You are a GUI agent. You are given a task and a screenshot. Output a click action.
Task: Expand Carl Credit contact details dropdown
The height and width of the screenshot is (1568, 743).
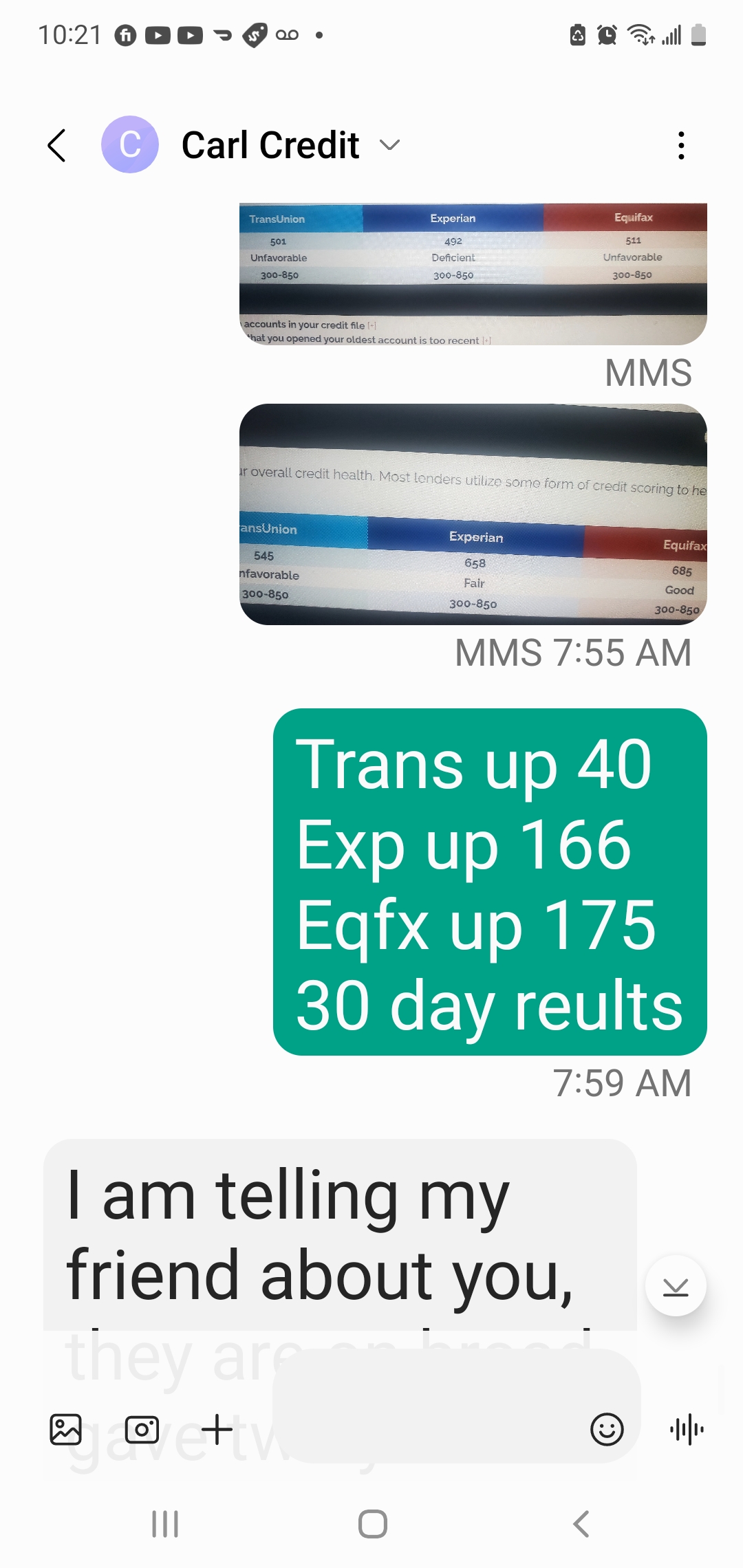click(389, 145)
